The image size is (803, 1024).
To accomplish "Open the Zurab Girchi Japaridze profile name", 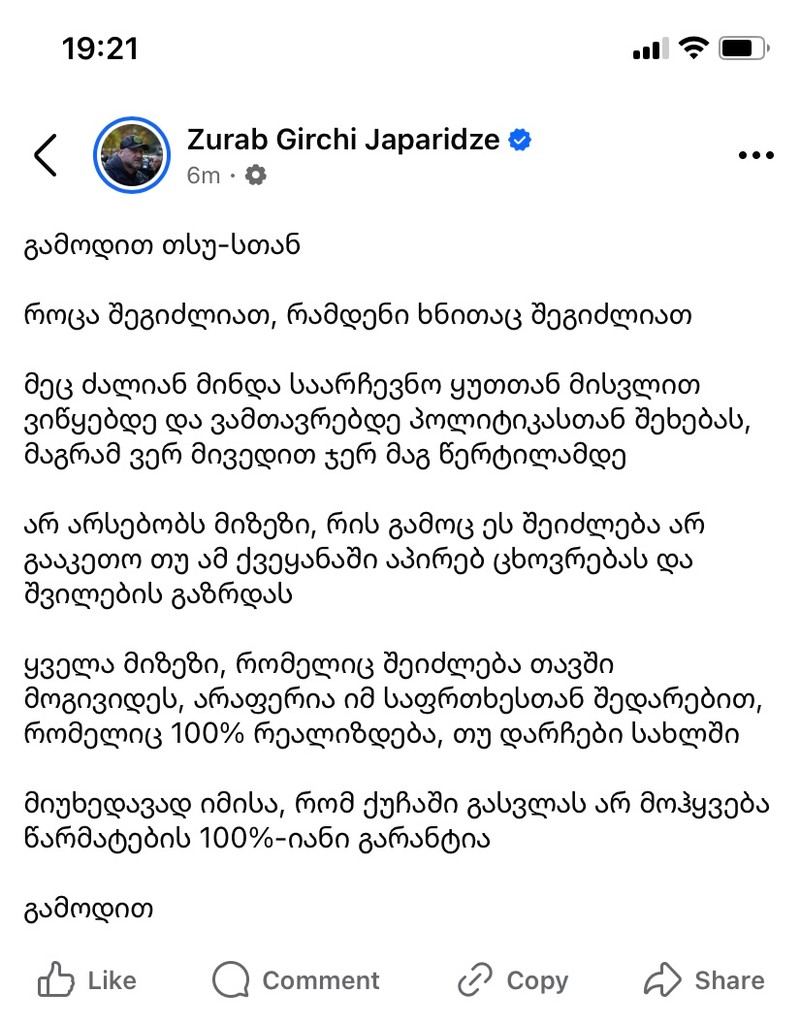I will coord(343,139).
